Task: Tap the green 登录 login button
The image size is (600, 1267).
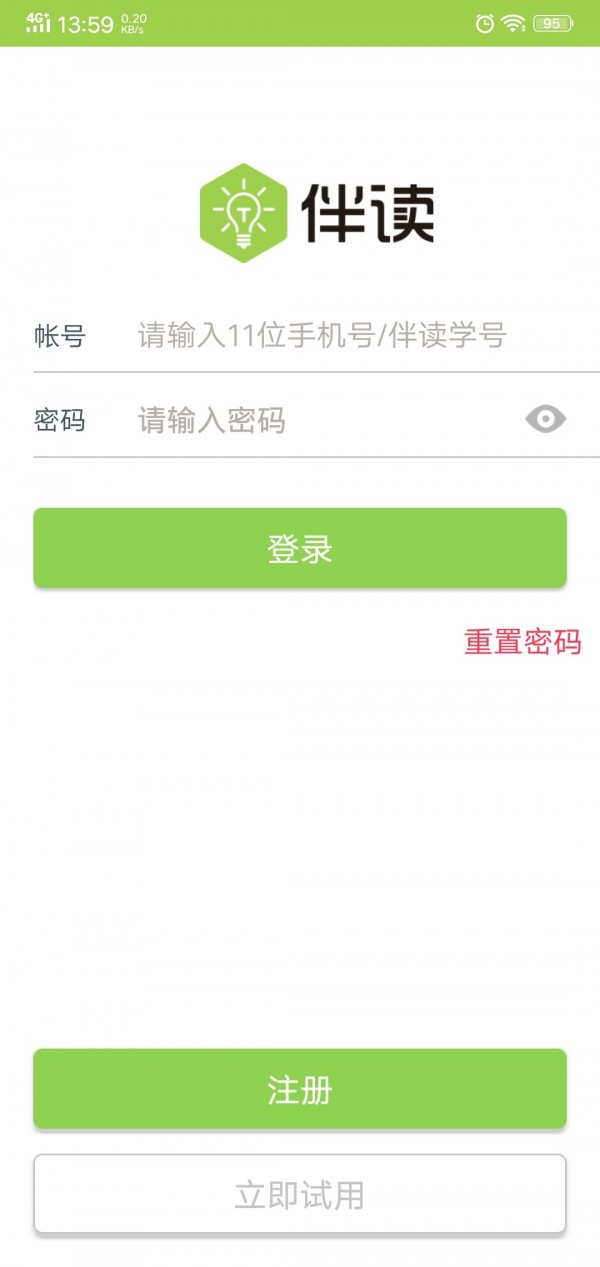Action: coord(300,548)
